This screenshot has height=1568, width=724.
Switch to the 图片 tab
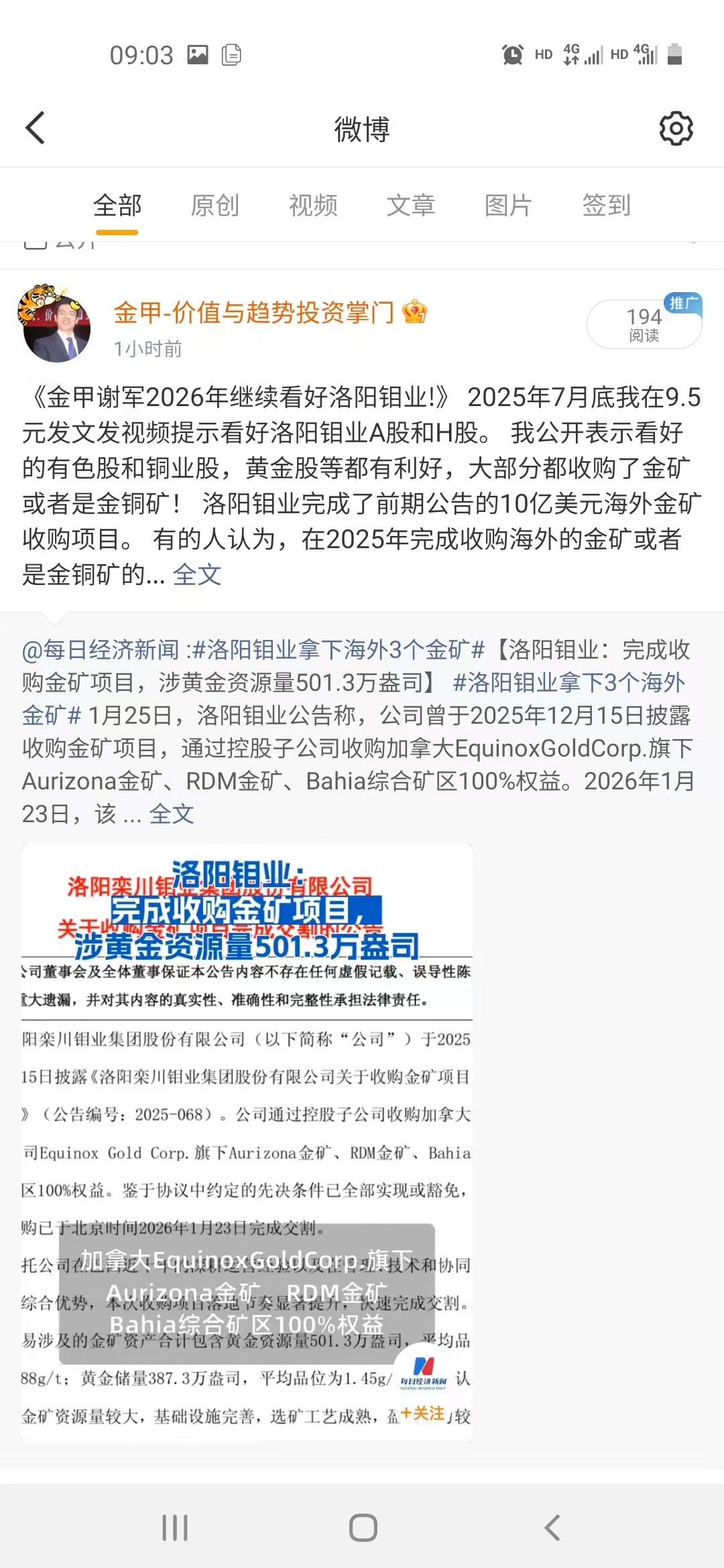(508, 205)
